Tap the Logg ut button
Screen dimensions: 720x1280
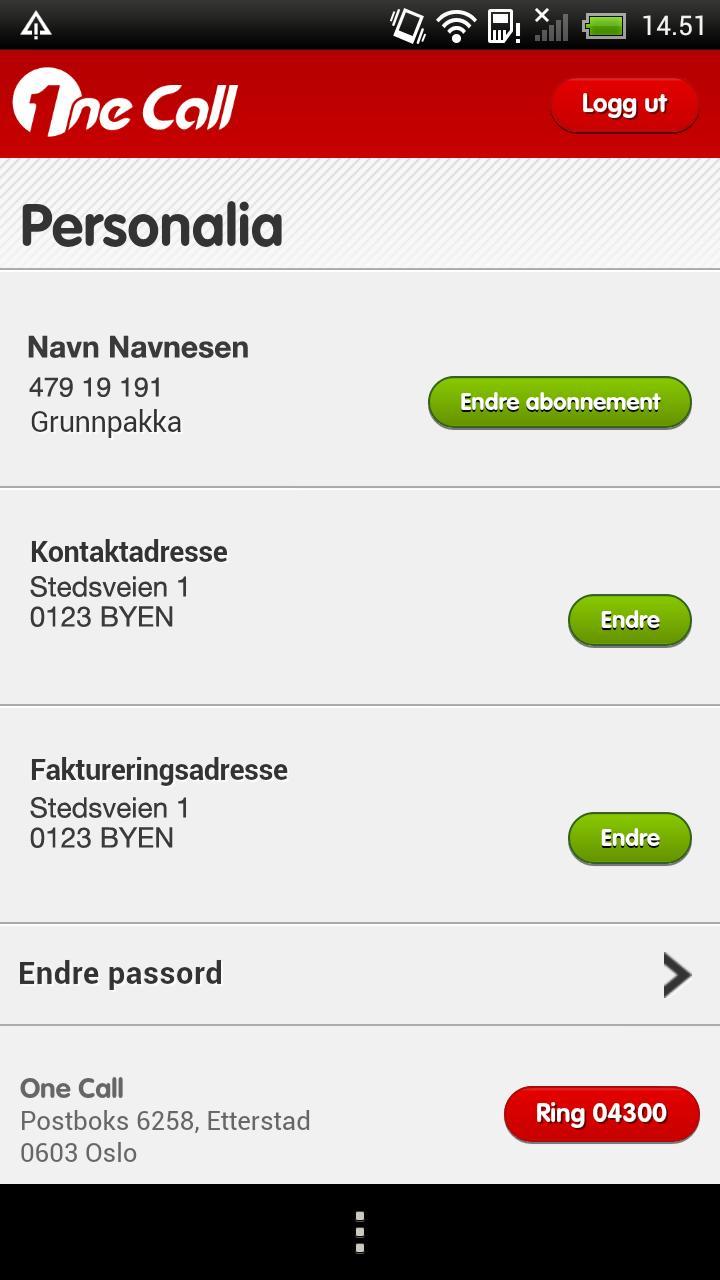[x=624, y=104]
